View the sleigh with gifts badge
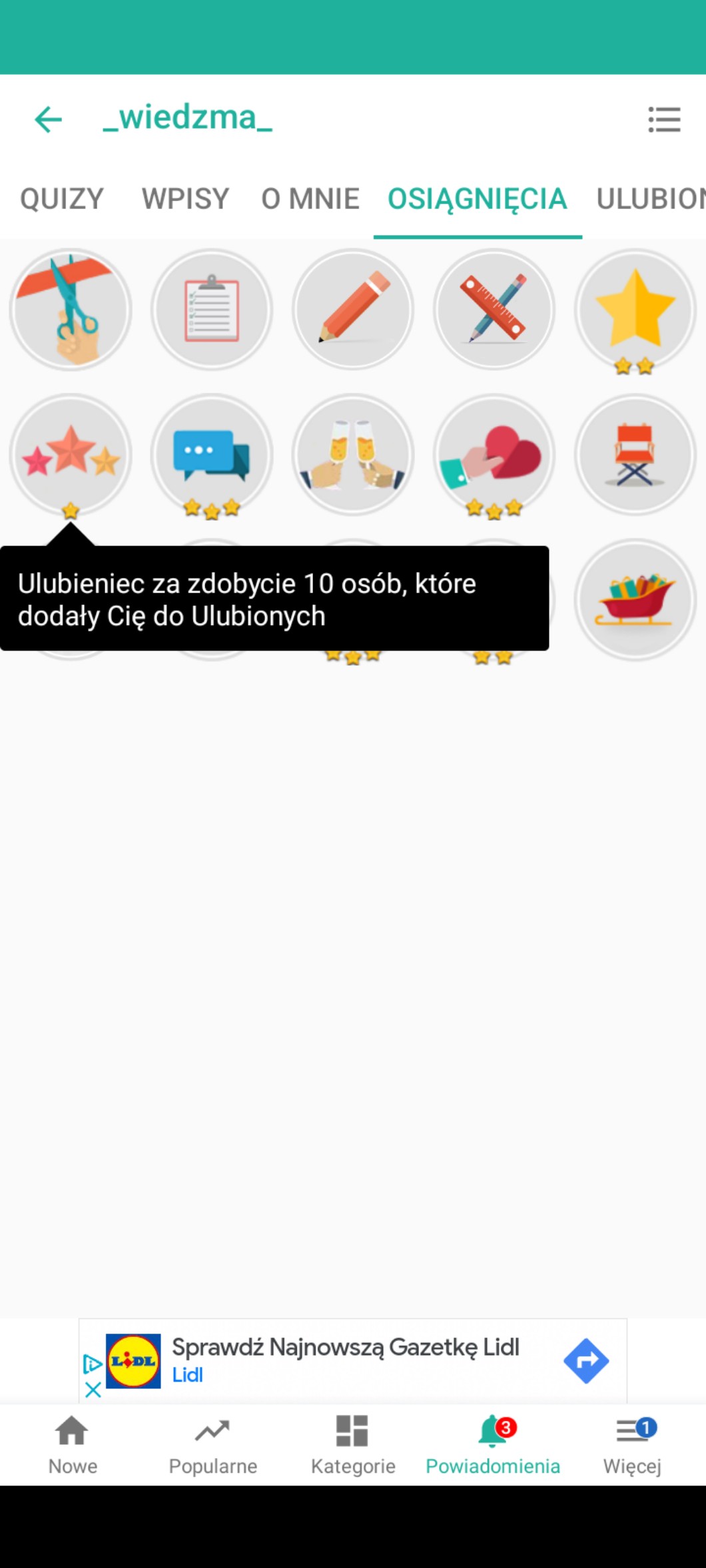 635,599
